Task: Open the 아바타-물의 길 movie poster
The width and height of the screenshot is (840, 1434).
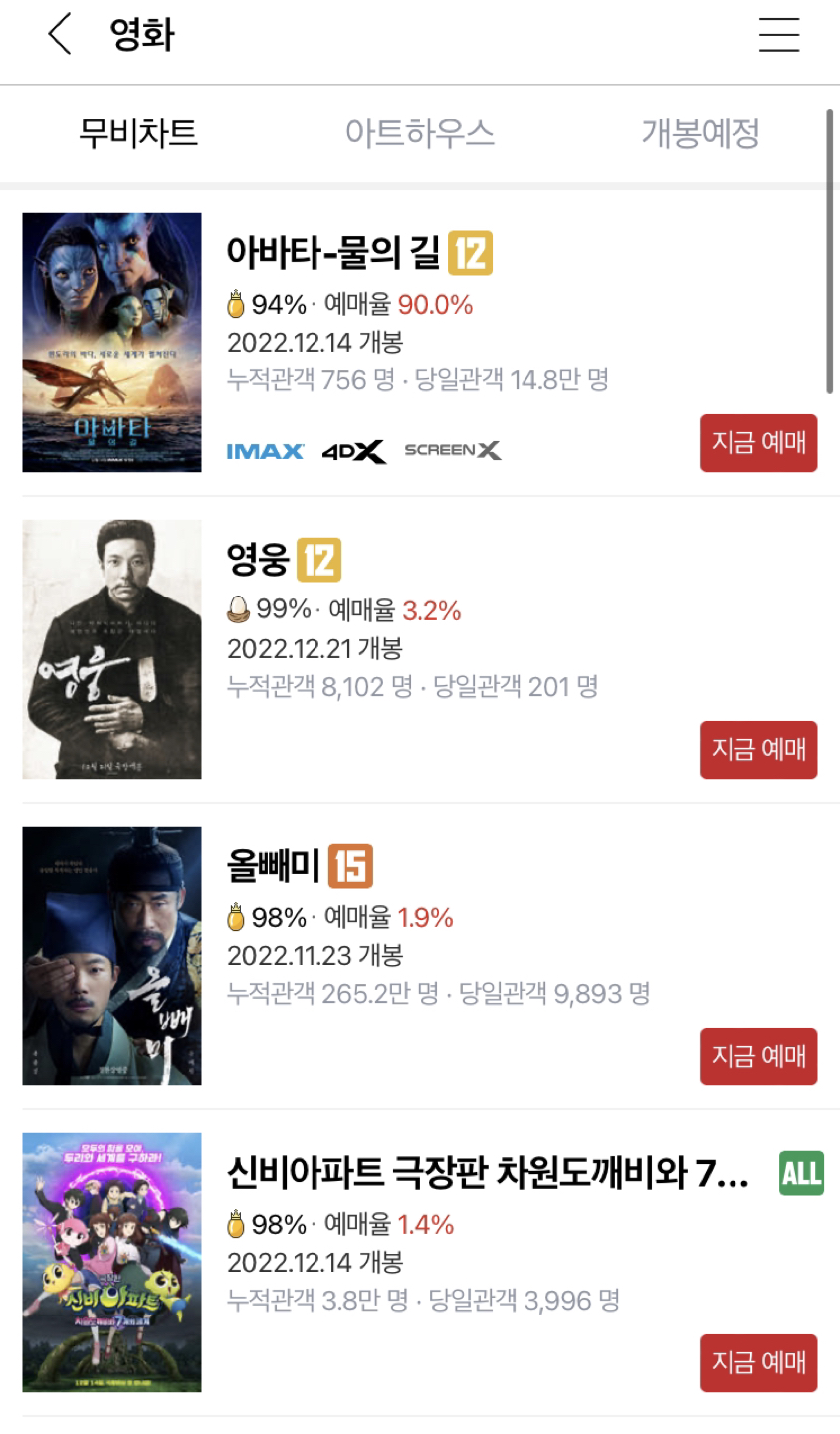Action: 111,343
